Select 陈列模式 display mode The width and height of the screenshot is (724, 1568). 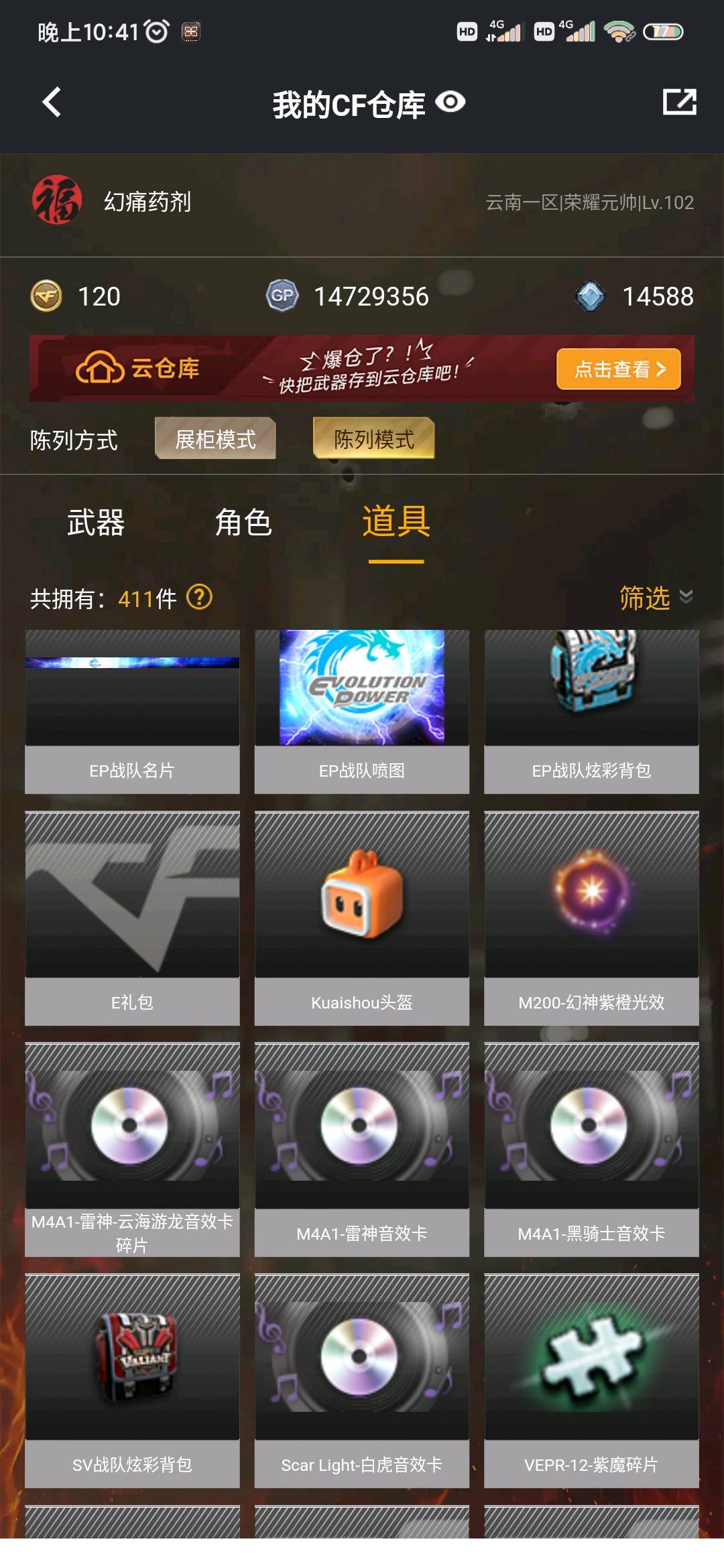click(374, 439)
